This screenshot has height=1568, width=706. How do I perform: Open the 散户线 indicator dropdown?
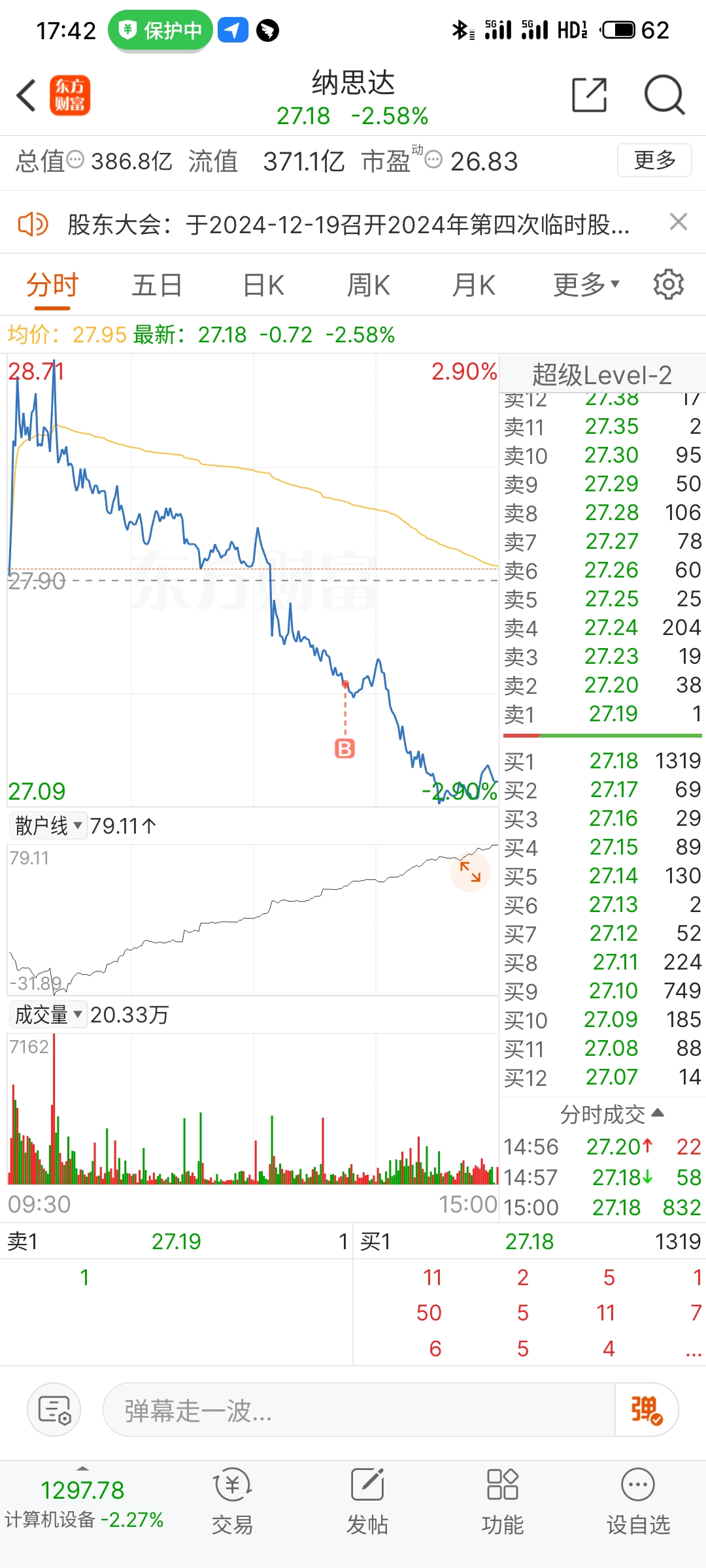point(48,826)
